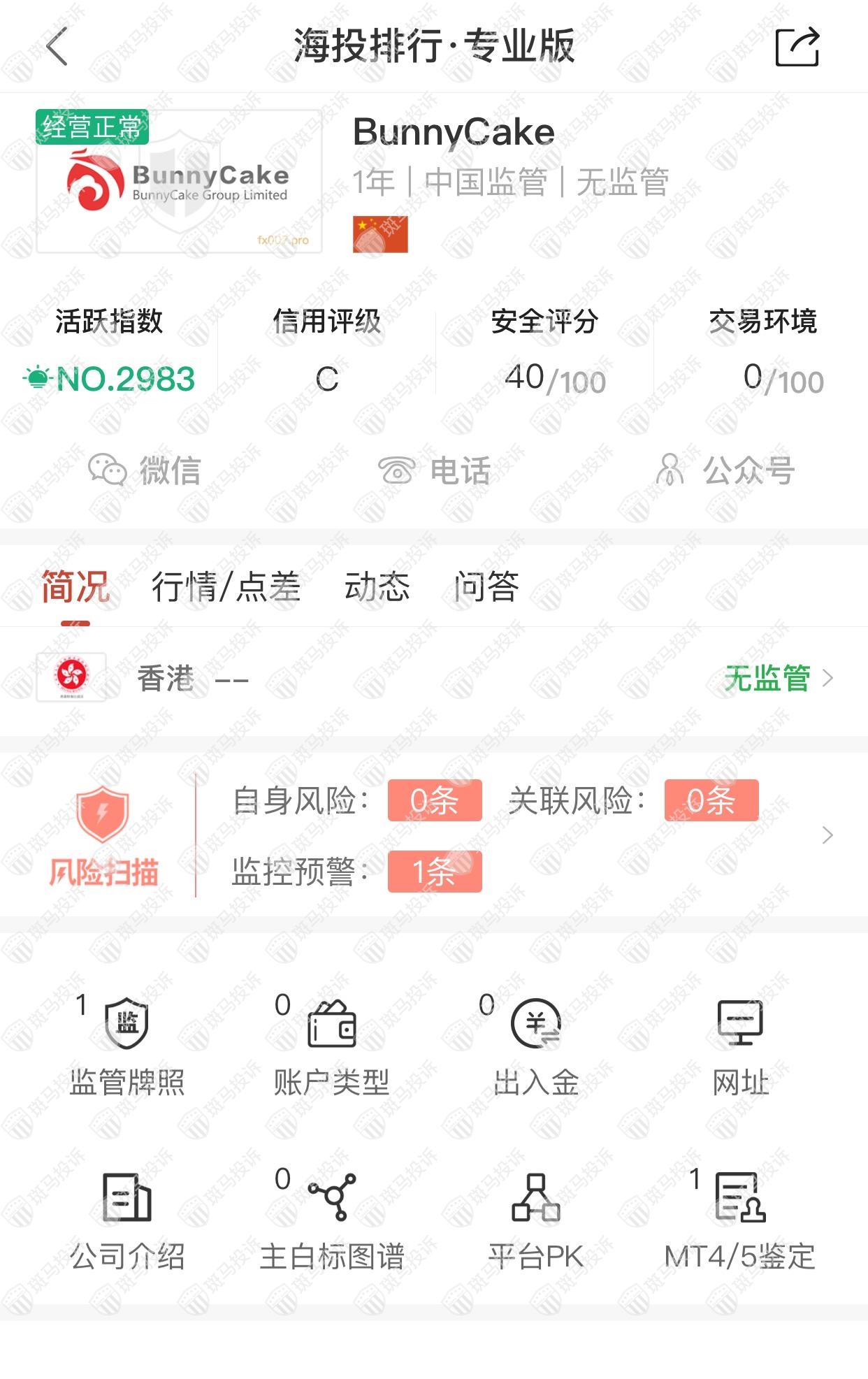Expand the 风险扫描 risk details
Screen dimensions: 868x1379
click(x=827, y=835)
